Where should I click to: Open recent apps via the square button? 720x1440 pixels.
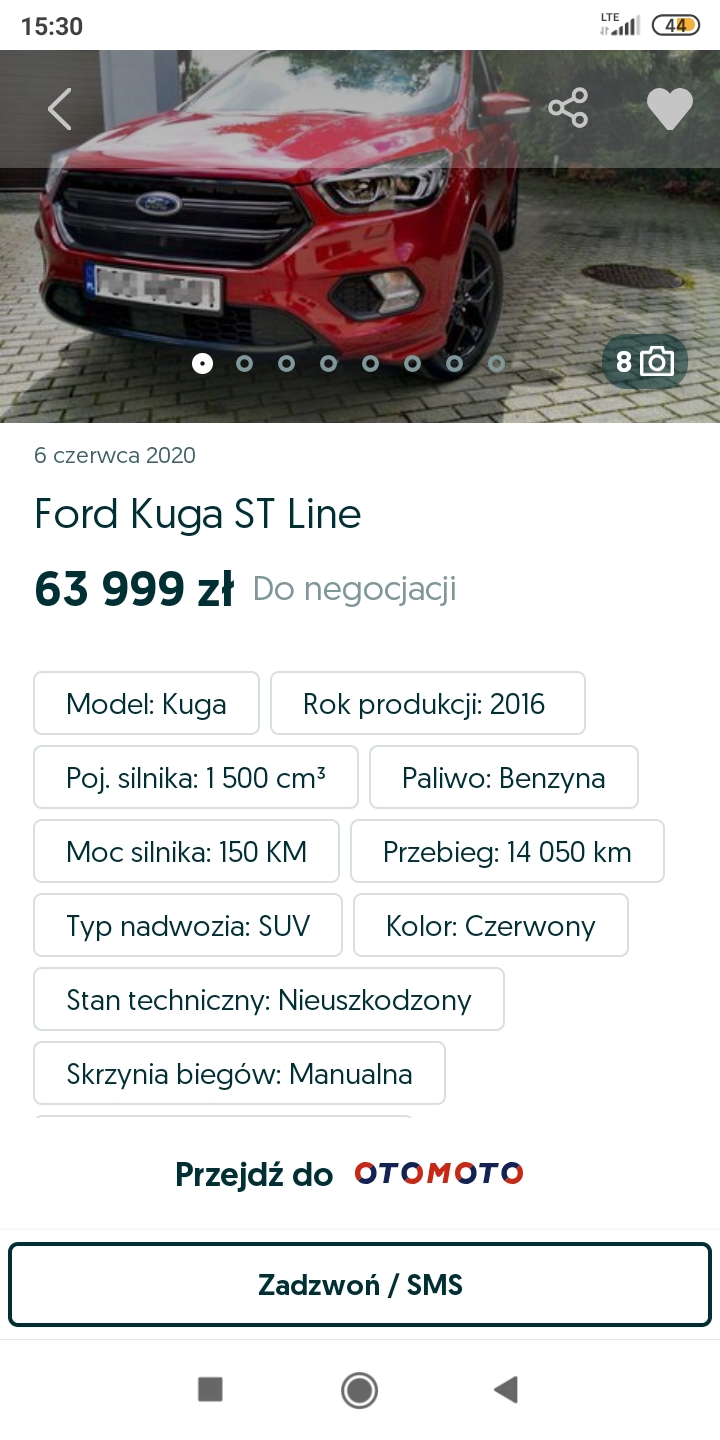point(210,1389)
